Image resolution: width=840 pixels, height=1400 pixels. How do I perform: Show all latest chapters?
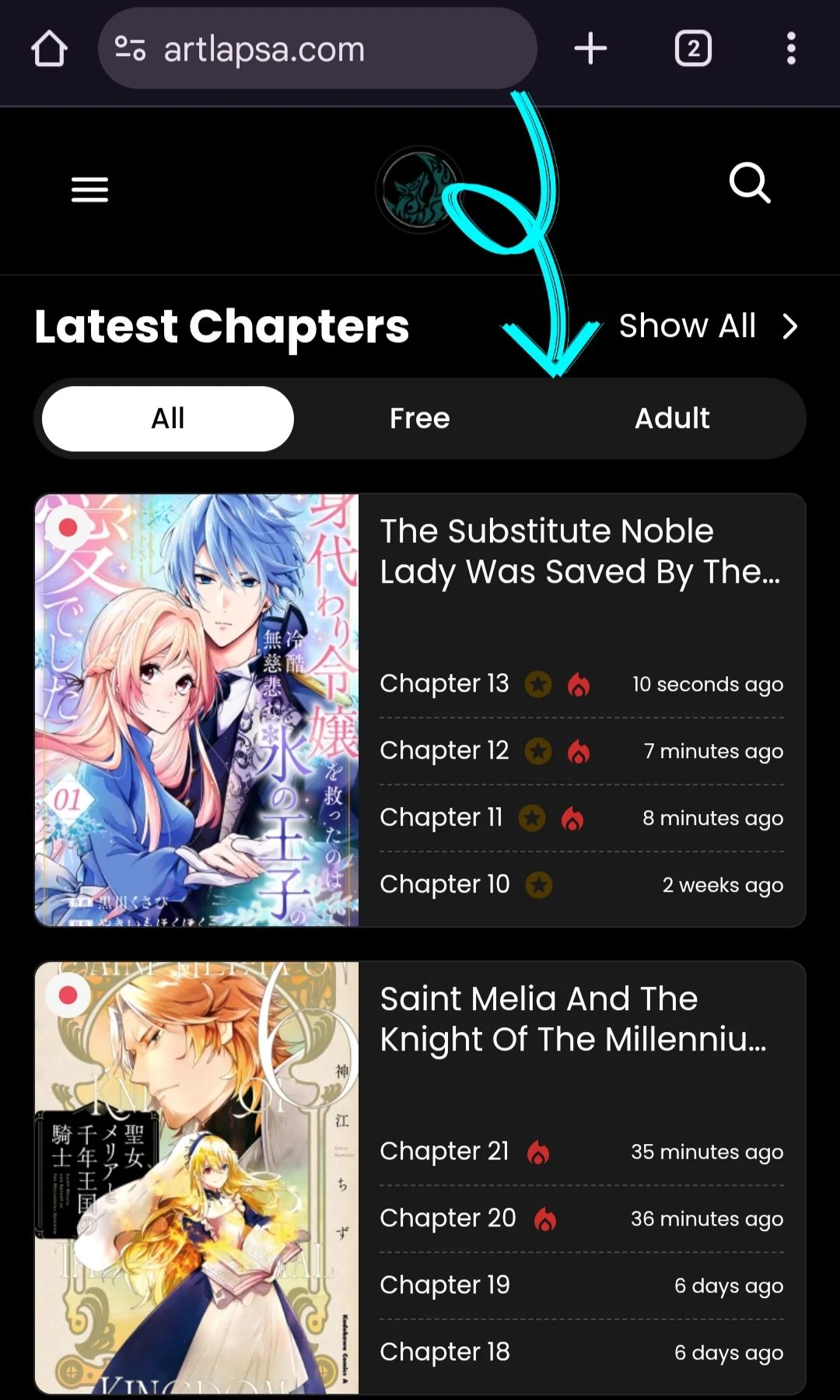708,326
